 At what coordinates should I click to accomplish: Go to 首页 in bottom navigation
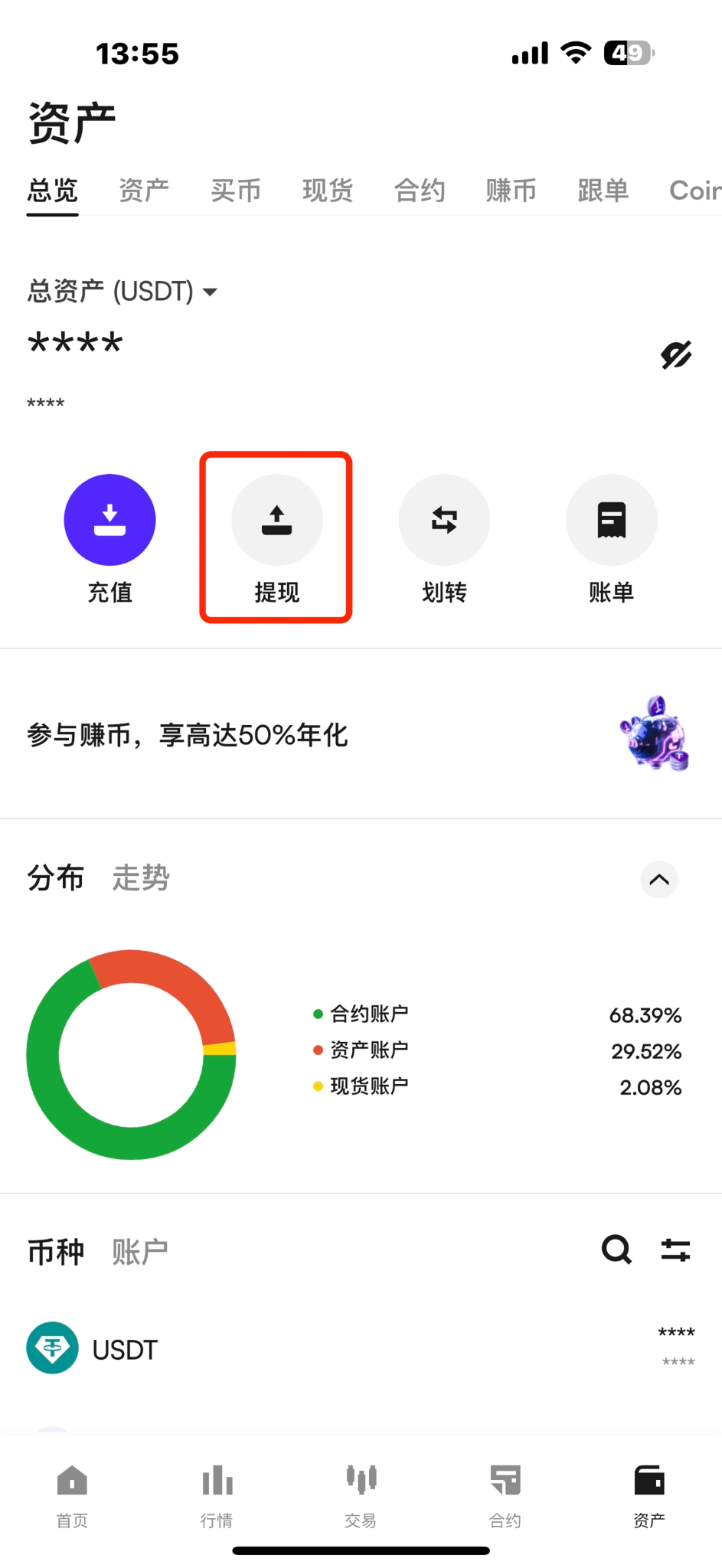[x=72, y=1496]
